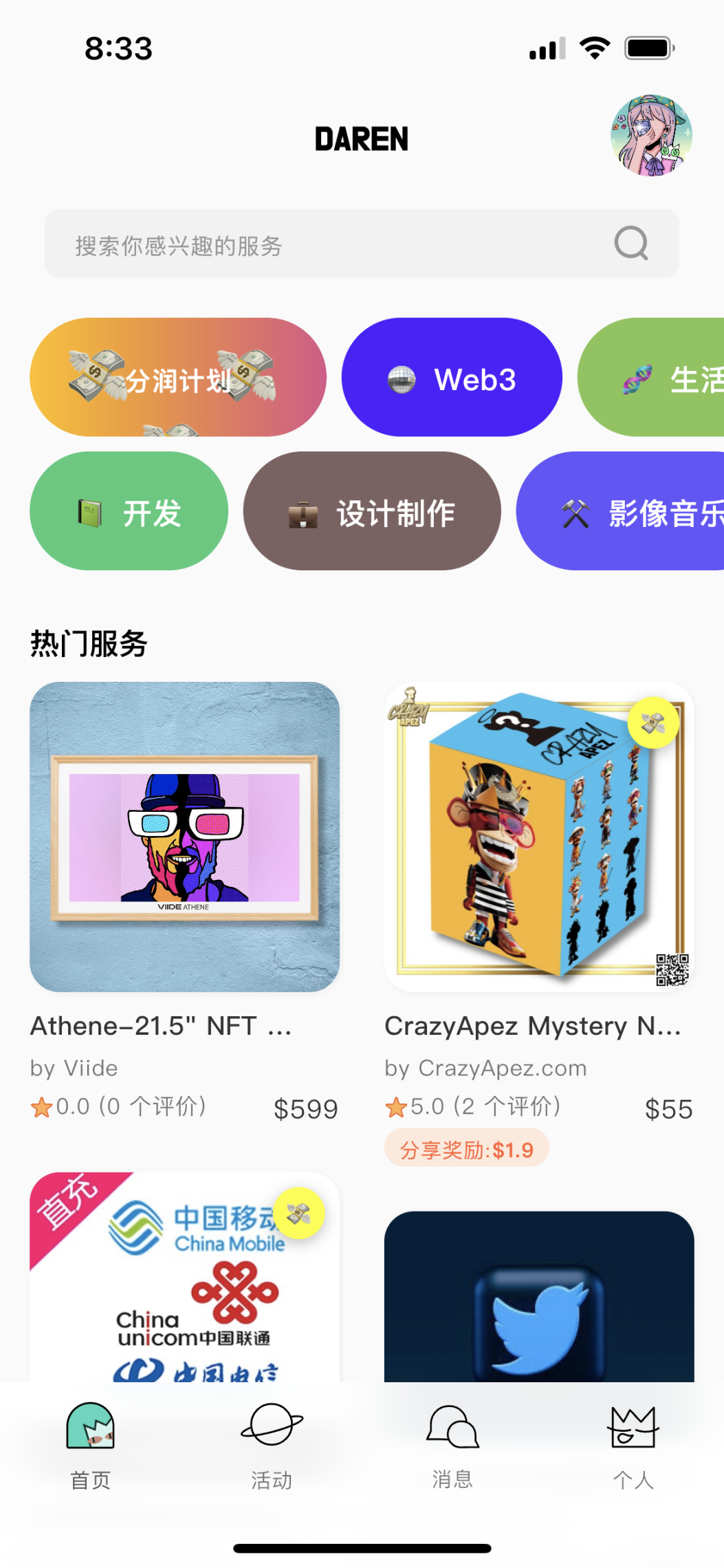Tap the search field for services
The height and width of the screenshot is (1568, 724).
point(330,244)
